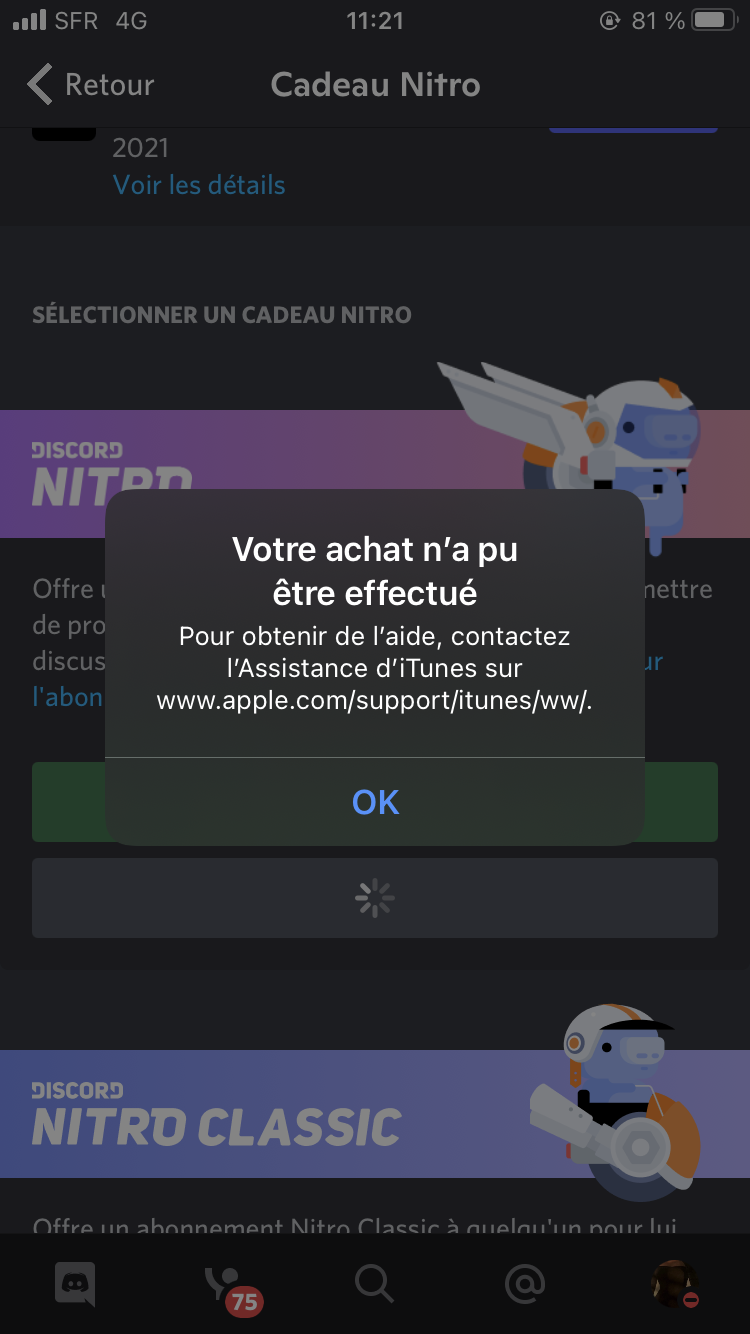Go back with the Retour button

(x=91, y=85)
